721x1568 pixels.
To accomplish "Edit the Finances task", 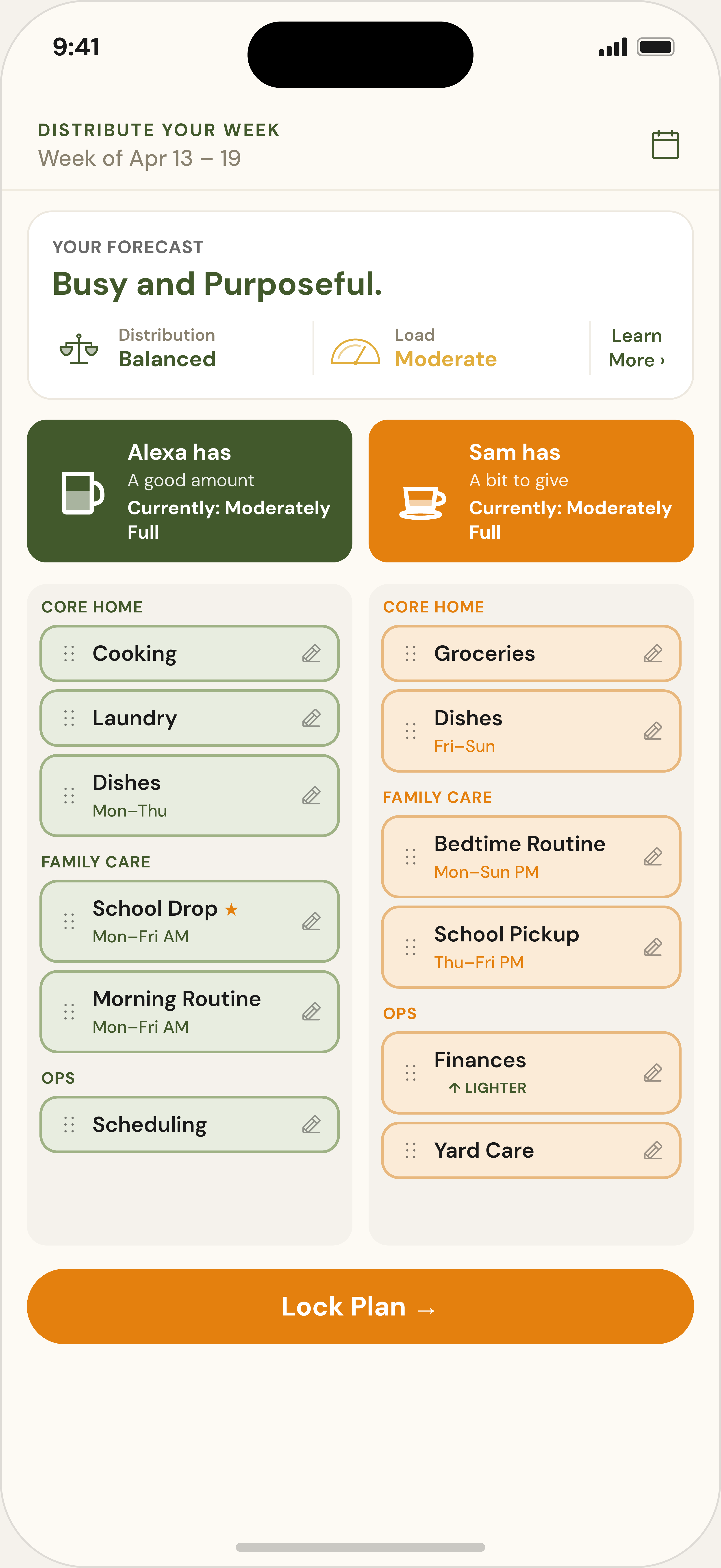I will (653, 1073).
